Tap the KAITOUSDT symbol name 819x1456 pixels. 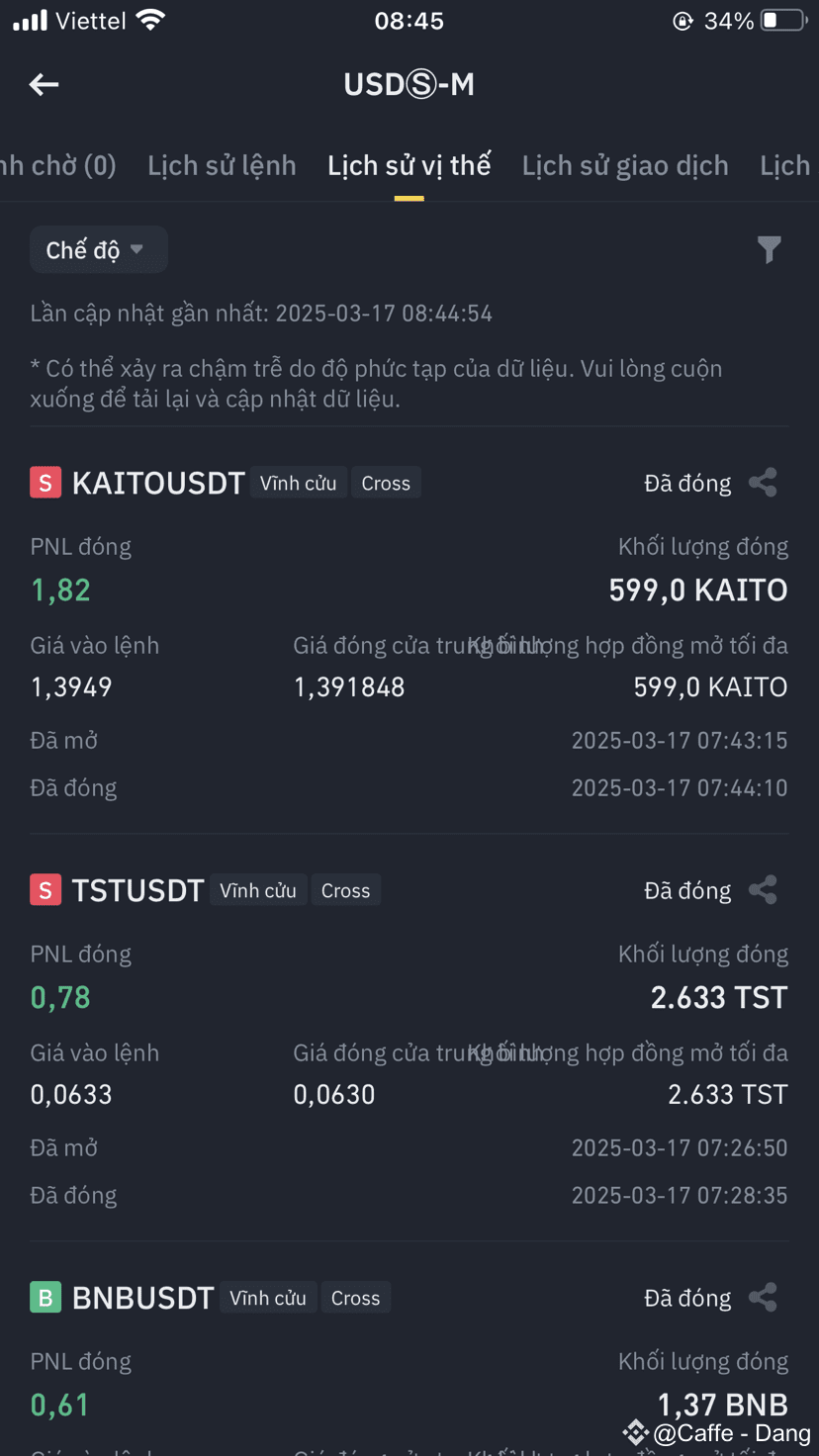tap(158, 482)
